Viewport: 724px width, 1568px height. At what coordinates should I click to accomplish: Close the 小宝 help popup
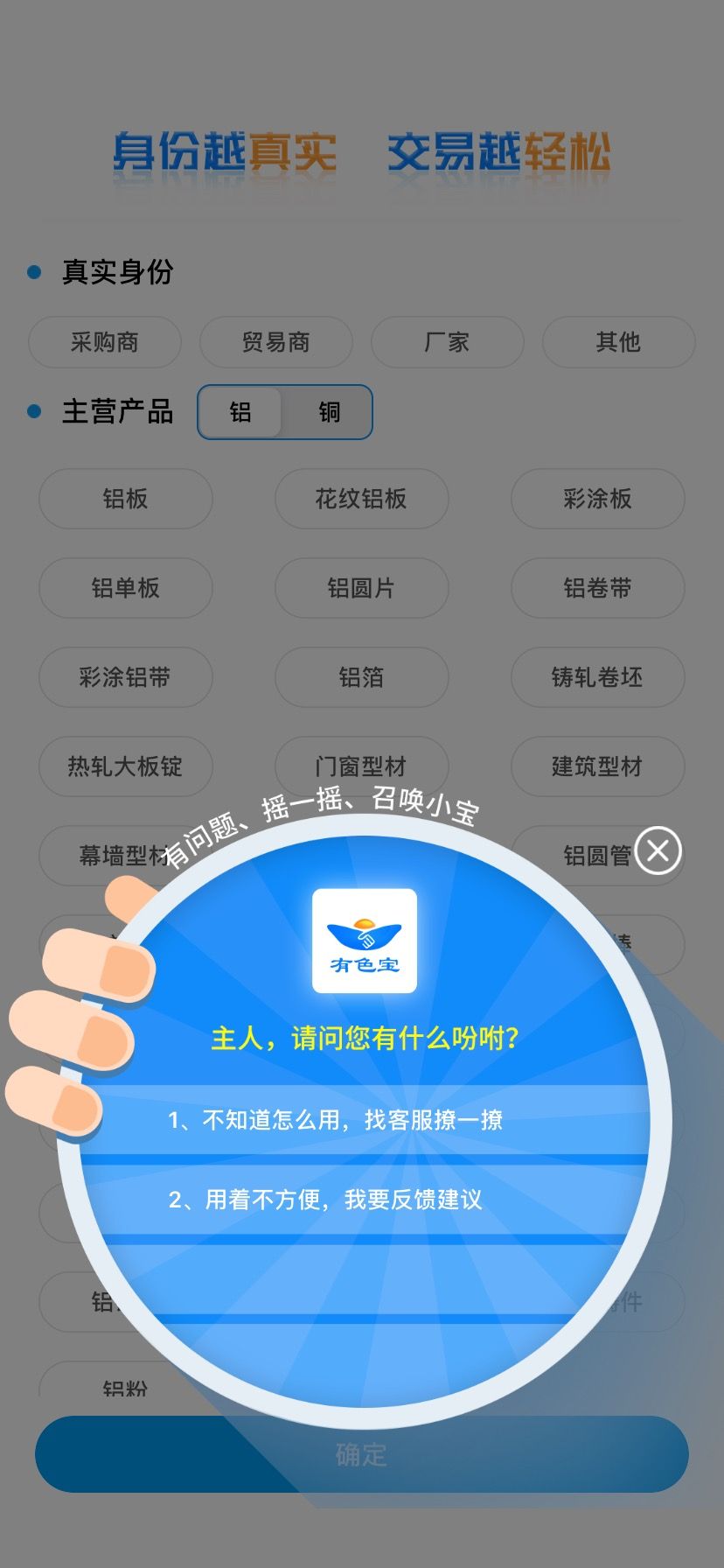[x=658, y=850]
